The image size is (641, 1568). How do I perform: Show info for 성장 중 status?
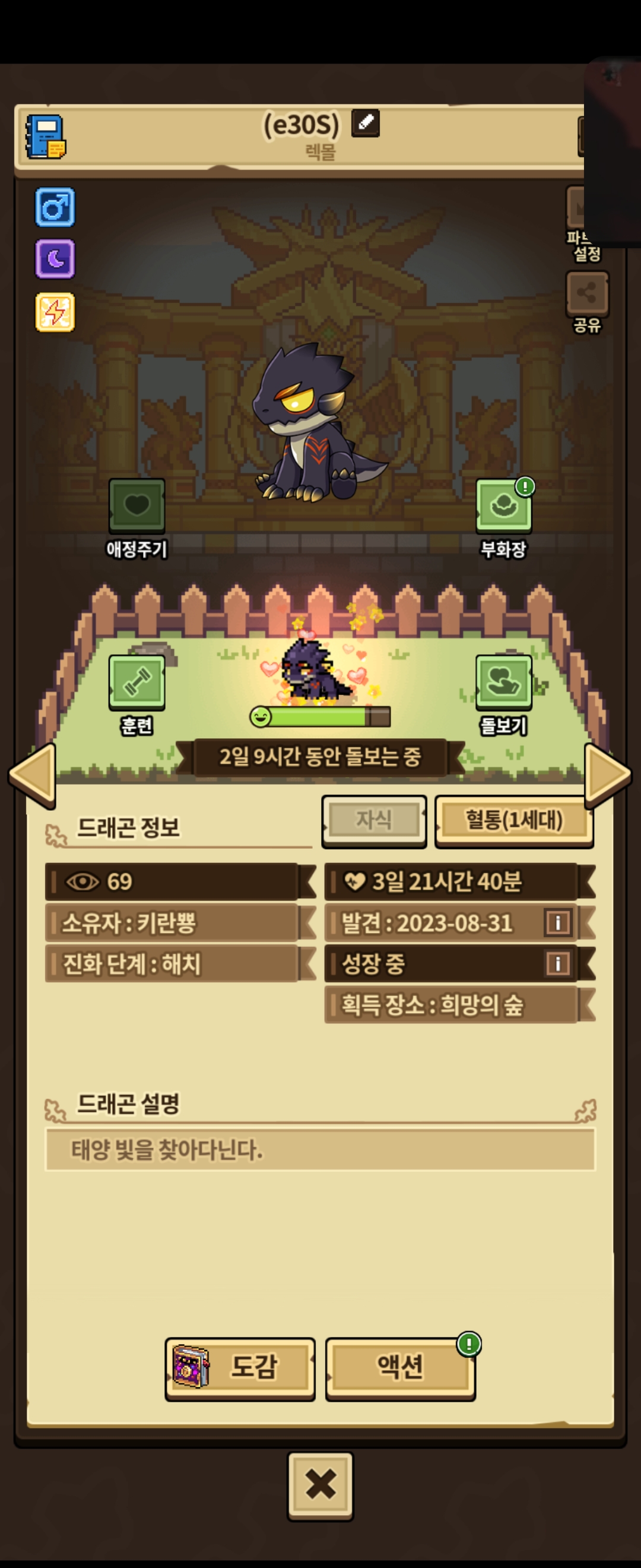pos(558,963)
